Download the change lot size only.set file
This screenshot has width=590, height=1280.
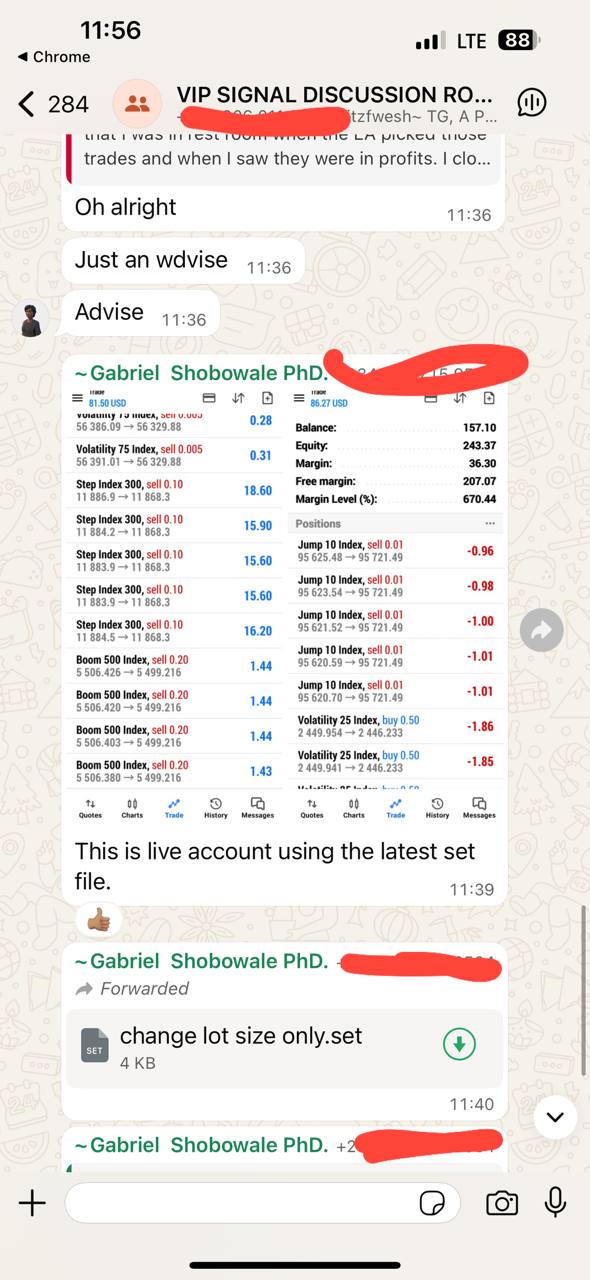point(459,1045)
